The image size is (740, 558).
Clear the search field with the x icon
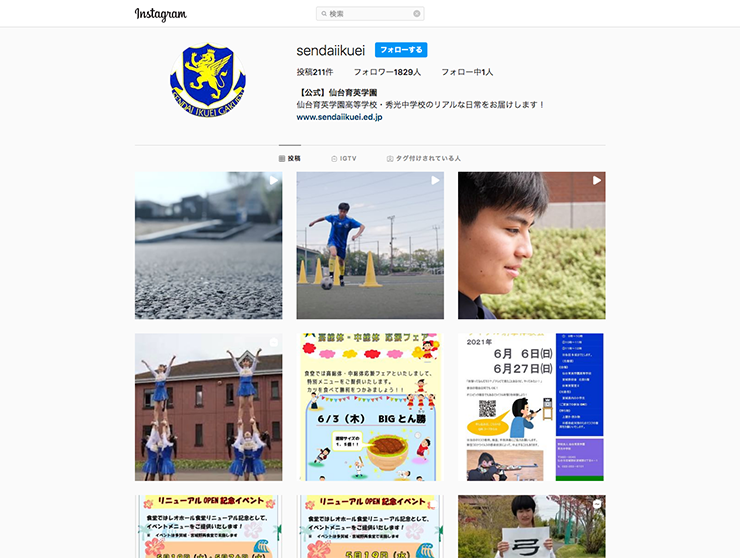(x=417, y=14)
